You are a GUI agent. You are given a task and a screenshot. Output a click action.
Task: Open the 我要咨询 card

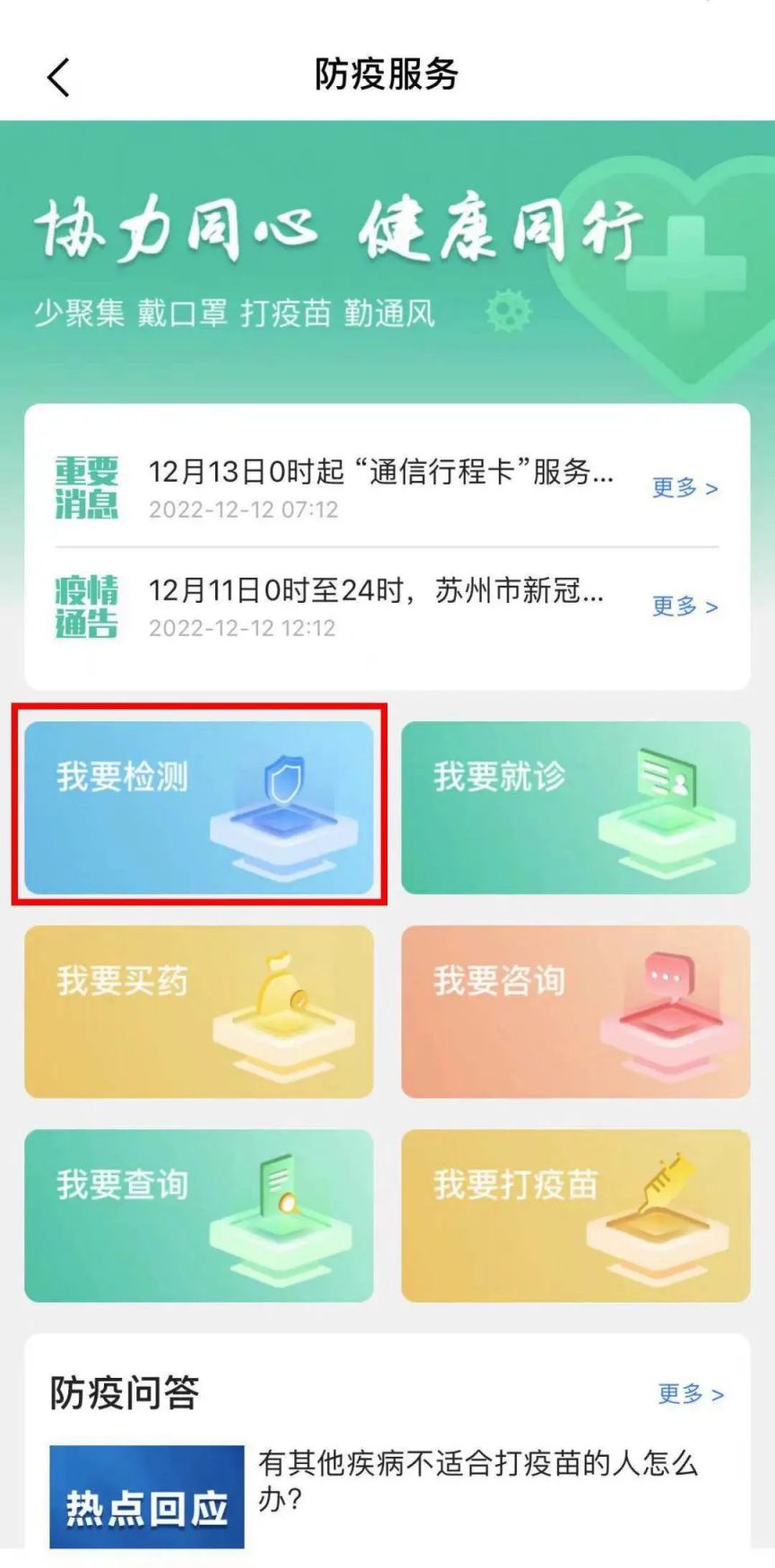pyautogui.click(x=575, y=1011)
